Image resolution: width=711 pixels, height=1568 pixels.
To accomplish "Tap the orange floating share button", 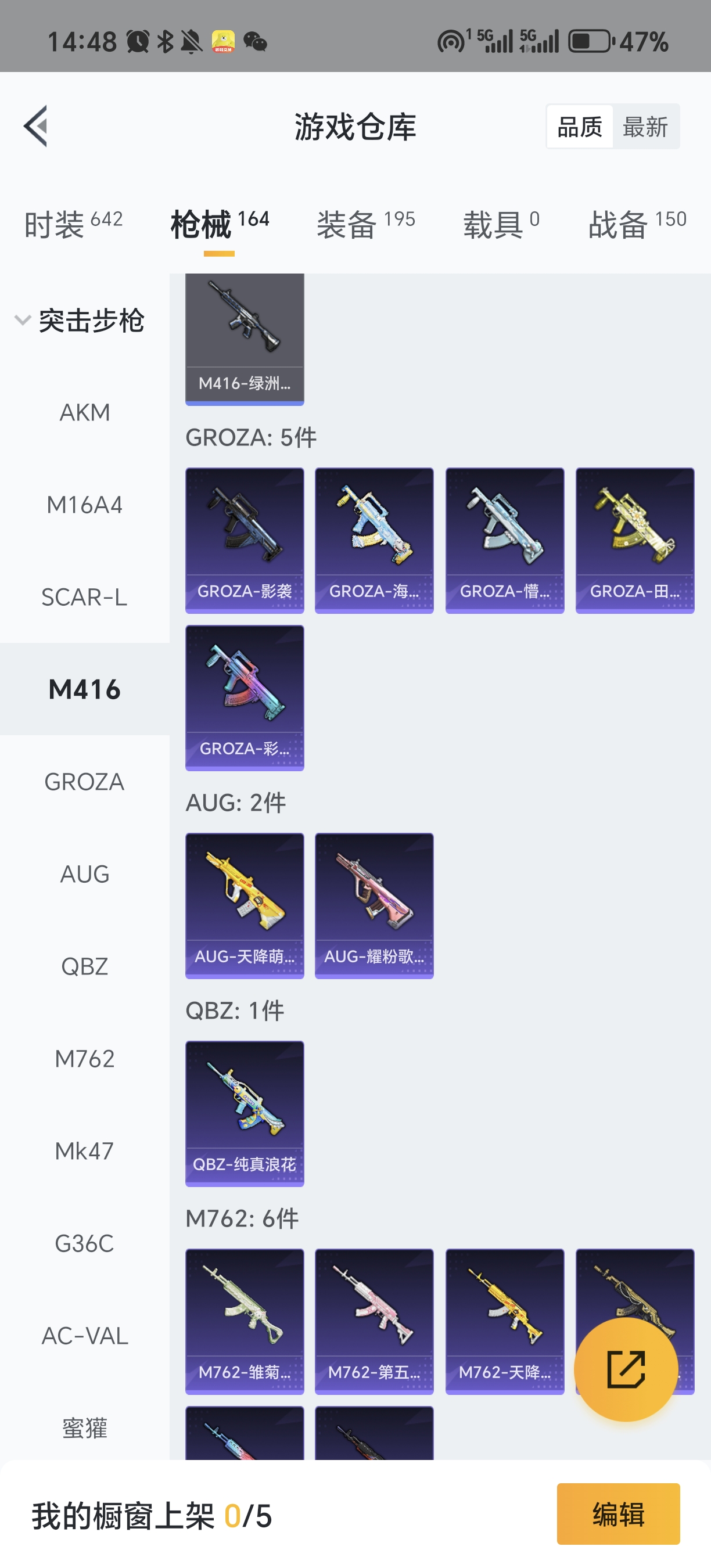I will point(626,1369).
